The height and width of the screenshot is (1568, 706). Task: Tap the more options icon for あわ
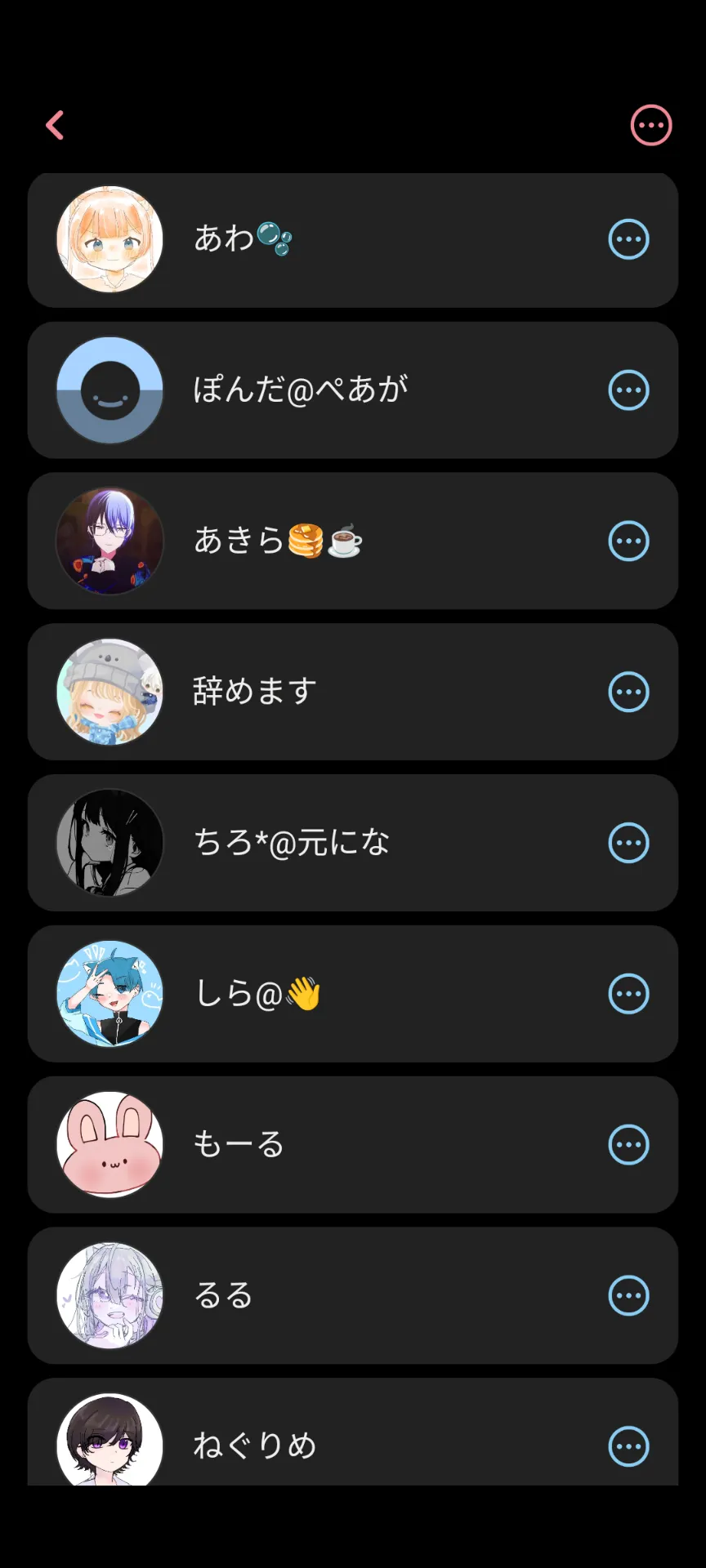[x=629, y=239]
